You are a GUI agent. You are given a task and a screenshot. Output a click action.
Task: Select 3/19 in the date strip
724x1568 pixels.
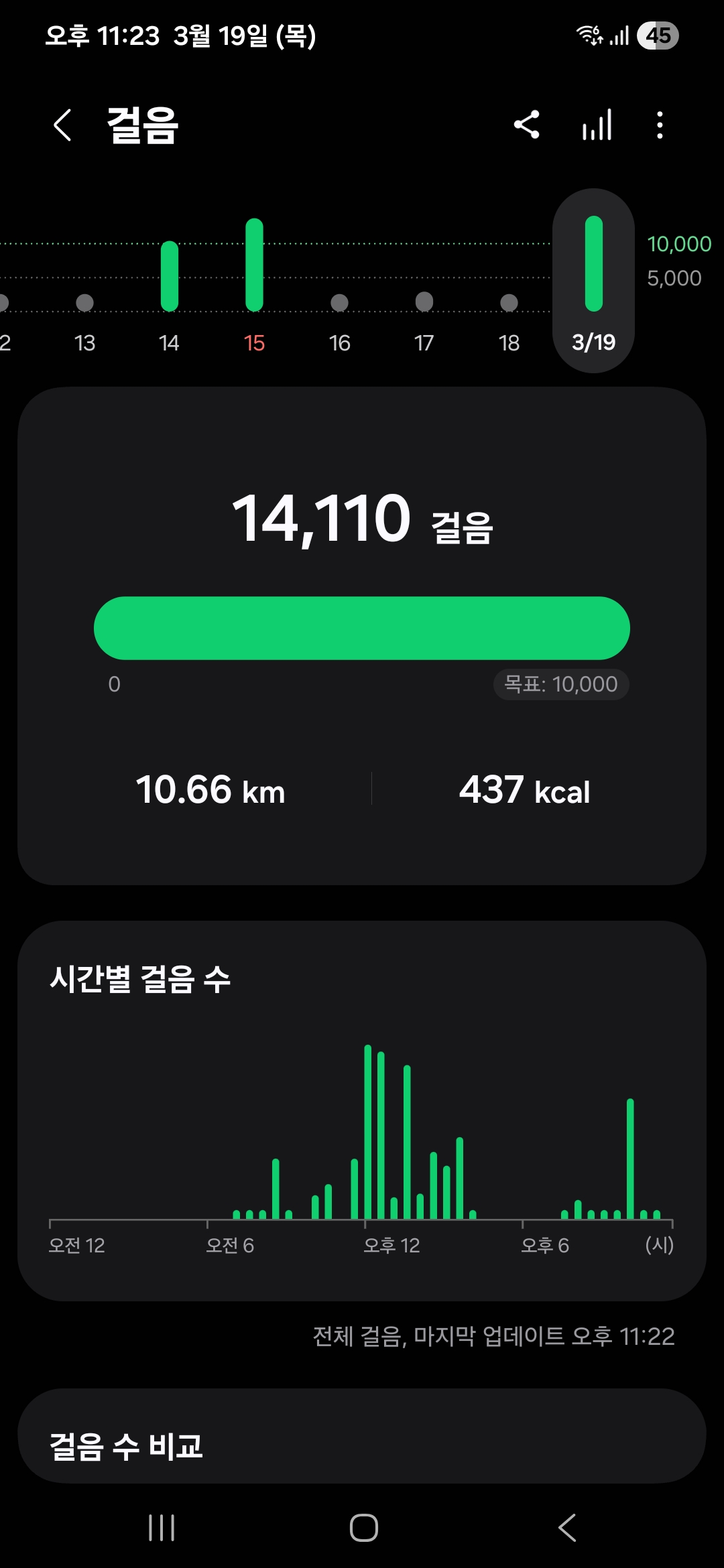(593, 281)
